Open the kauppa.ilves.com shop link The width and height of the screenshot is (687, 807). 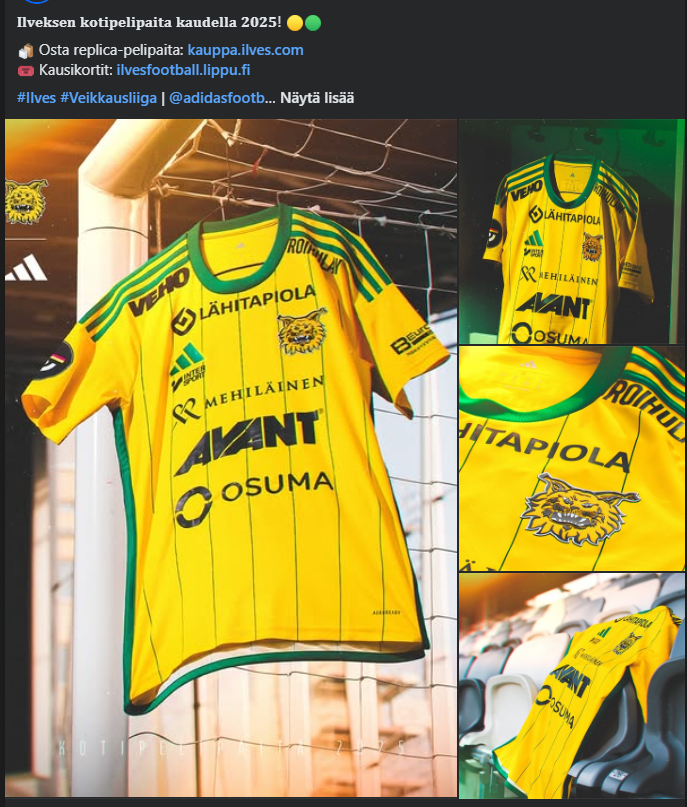(x=245, y=50)
